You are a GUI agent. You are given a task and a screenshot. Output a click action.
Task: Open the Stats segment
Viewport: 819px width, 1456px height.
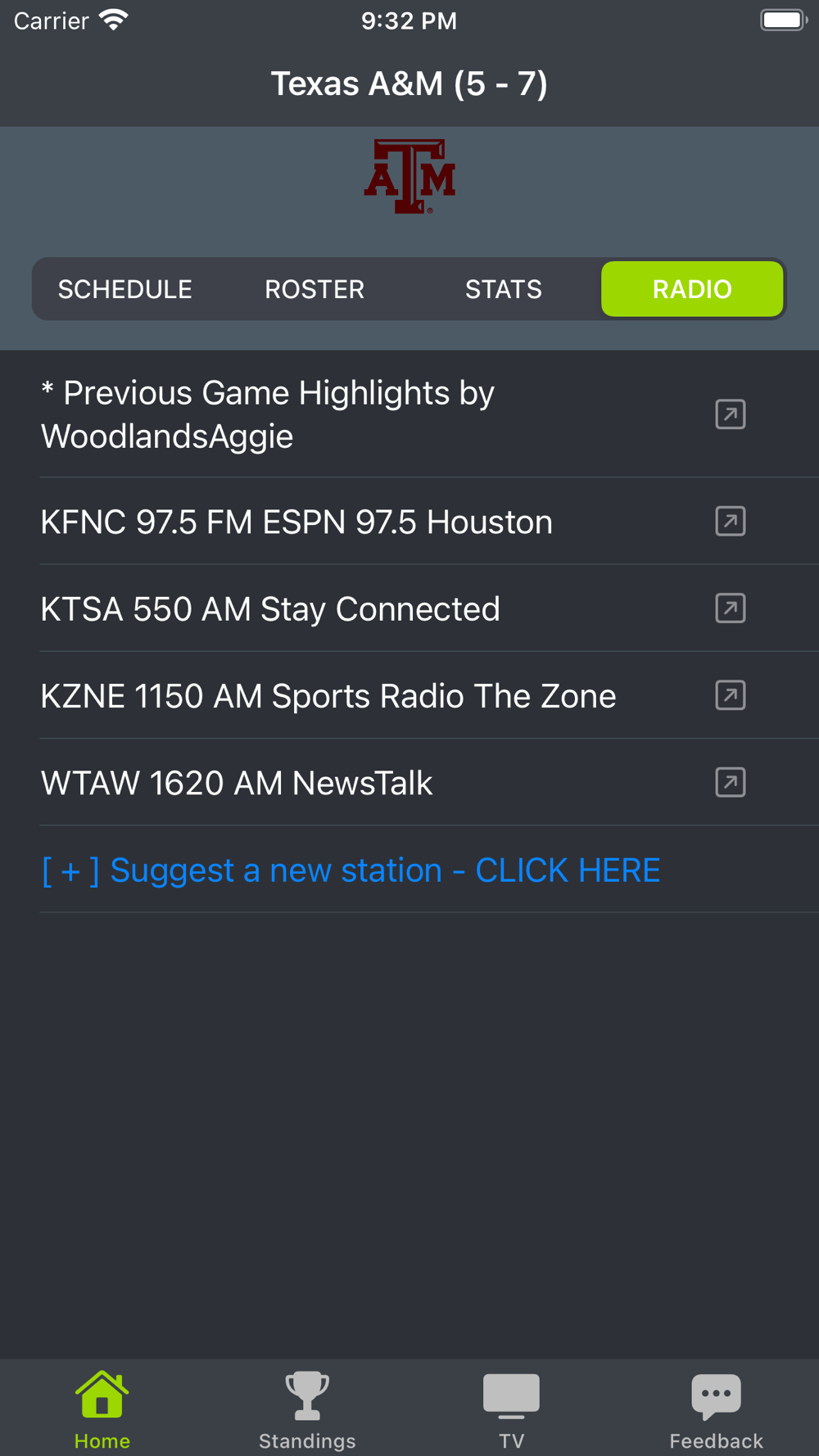tap(503, 289)
